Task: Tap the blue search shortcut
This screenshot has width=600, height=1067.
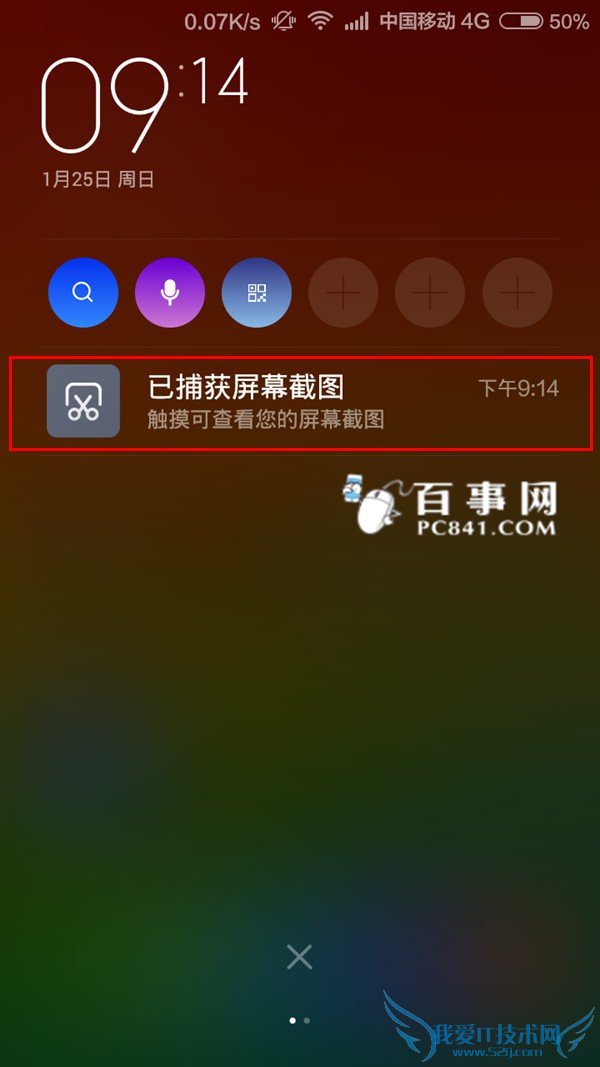Action: 83,293
